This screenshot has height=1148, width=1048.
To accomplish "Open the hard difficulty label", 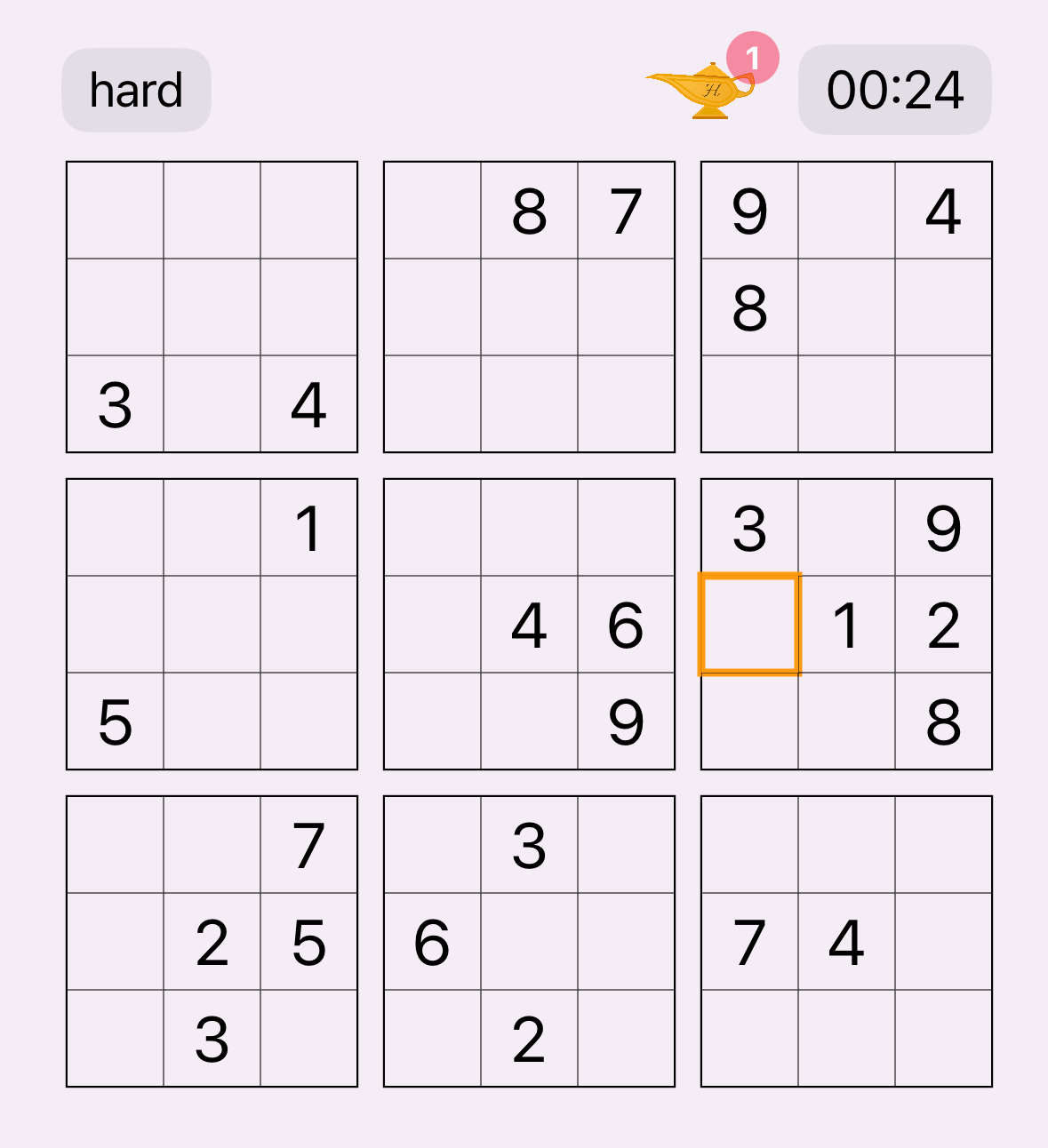I will (x=136, y=89).
